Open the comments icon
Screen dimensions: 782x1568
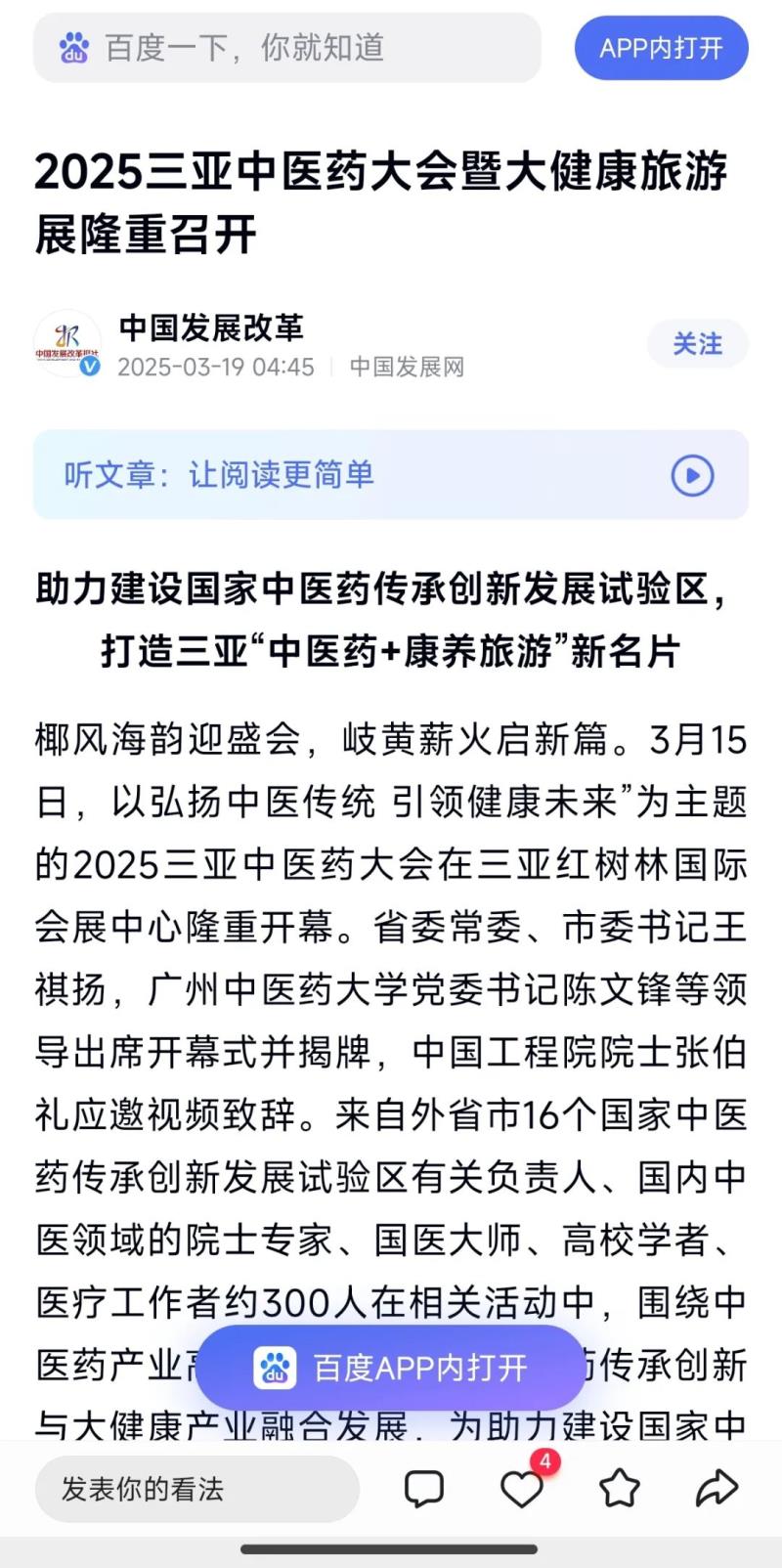[424, 1489]
